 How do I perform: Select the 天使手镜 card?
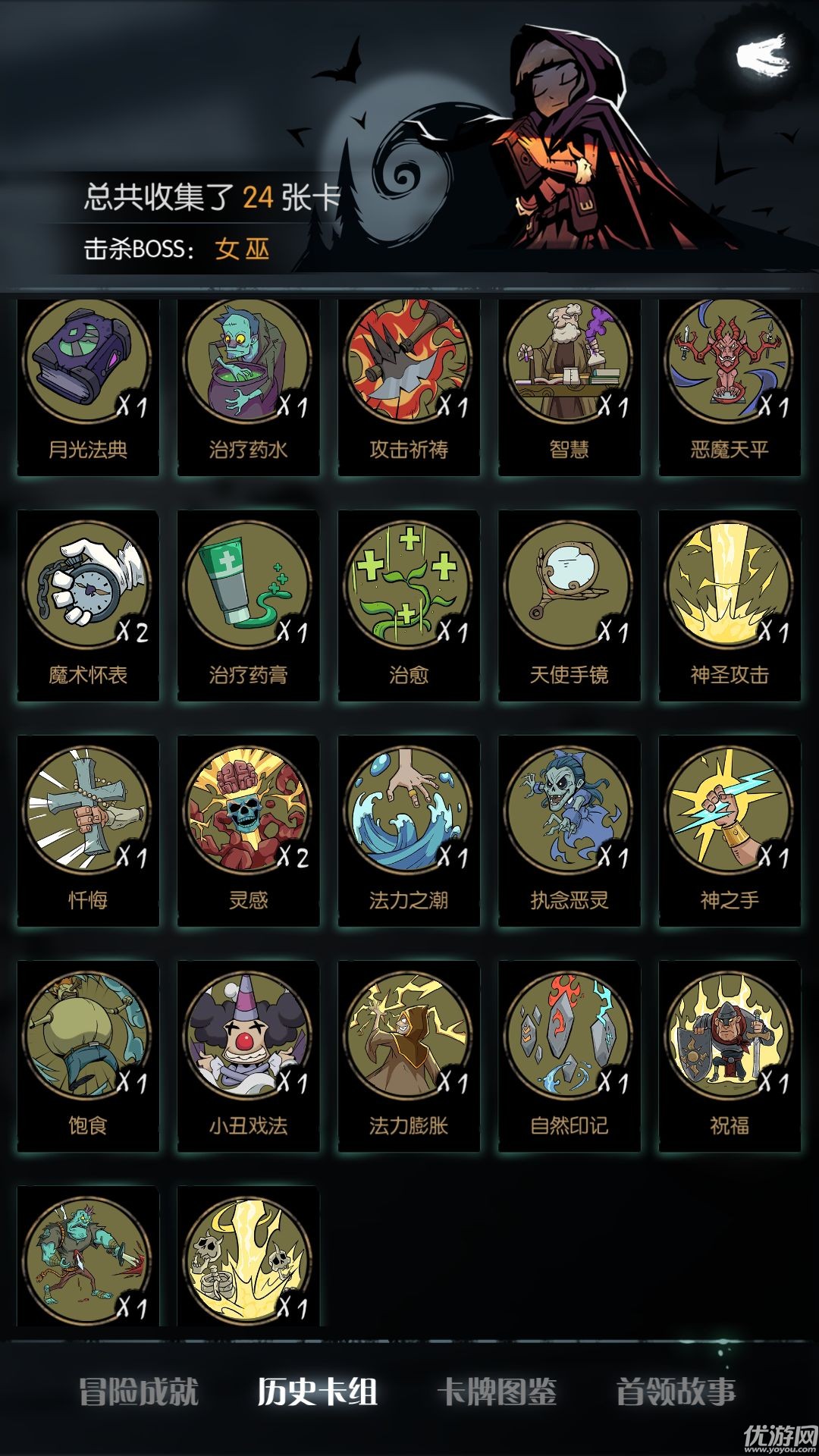pyautogui.click(x=569, y=604)
